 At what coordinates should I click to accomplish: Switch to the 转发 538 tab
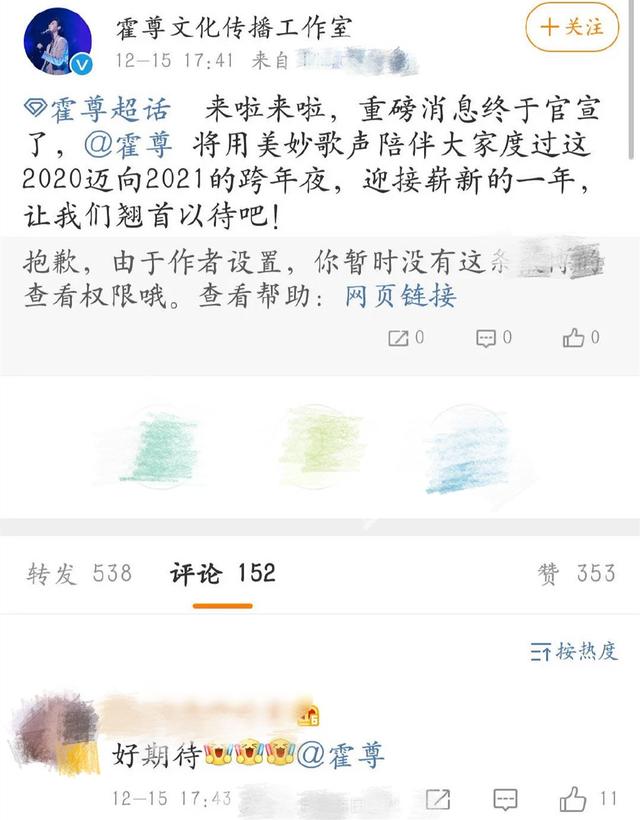(x=79, y=573)
